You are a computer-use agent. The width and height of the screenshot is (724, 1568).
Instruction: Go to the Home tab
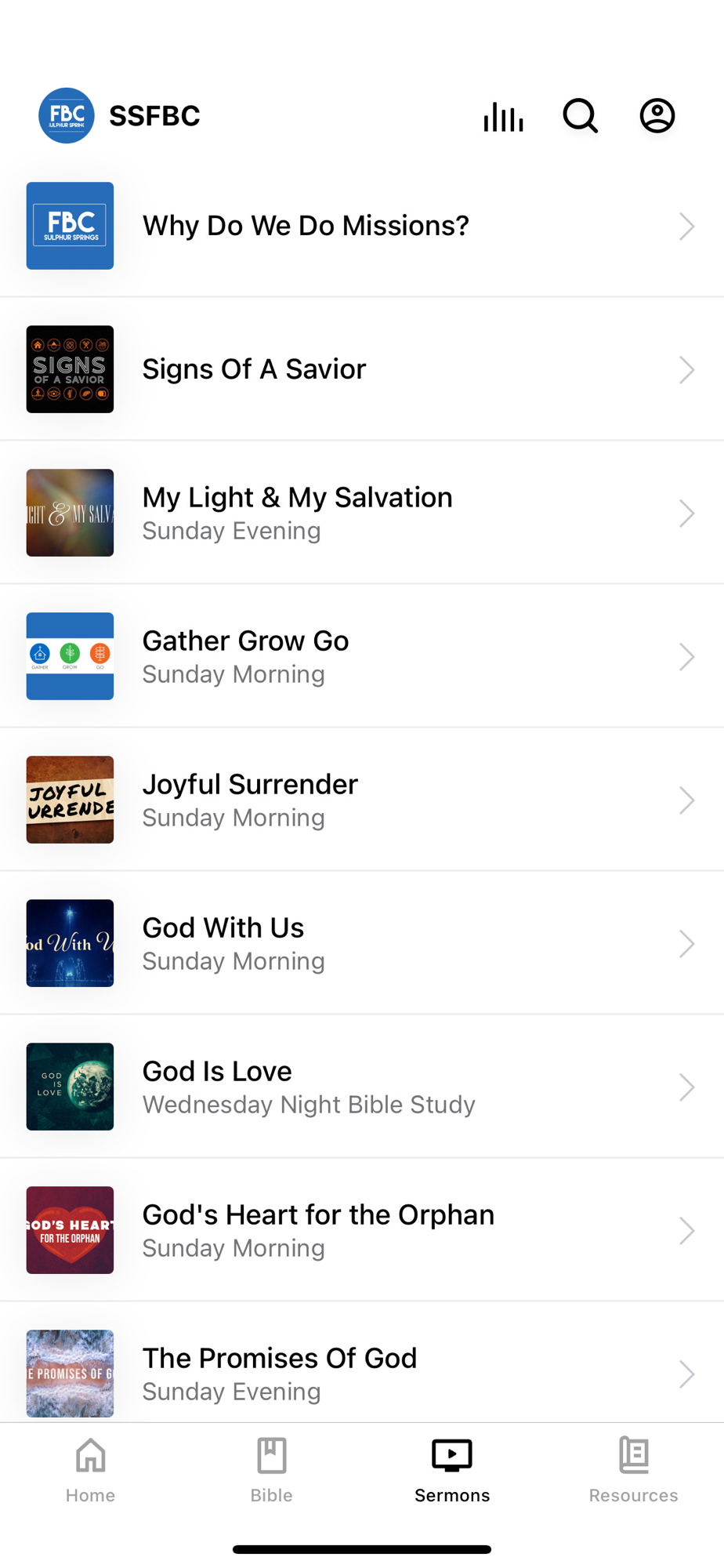(x=91, y=1469)
